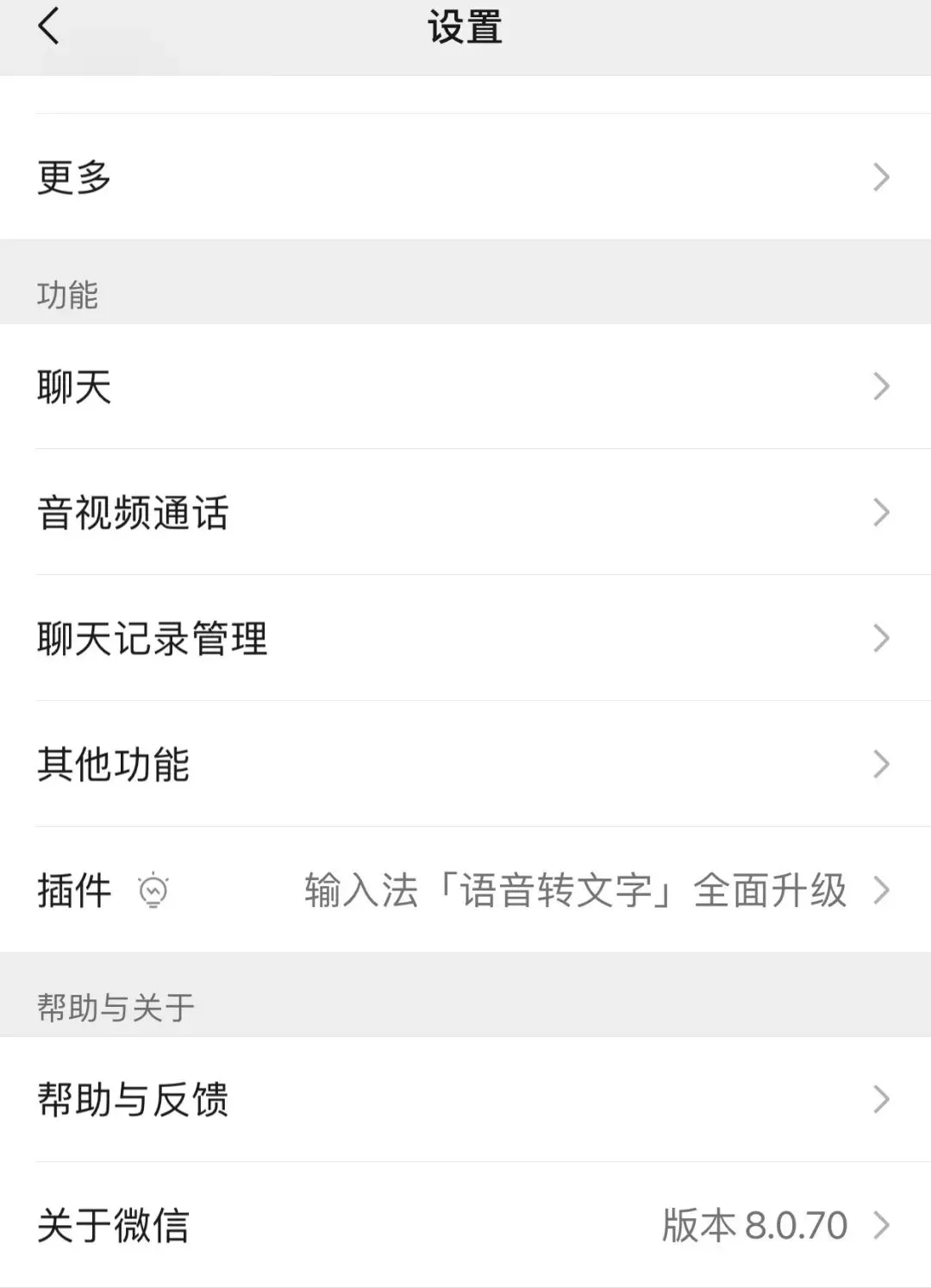This screenshot has width=931, height=1288.
Task: Open 音视频通话 settings
Action: [465, 512]
